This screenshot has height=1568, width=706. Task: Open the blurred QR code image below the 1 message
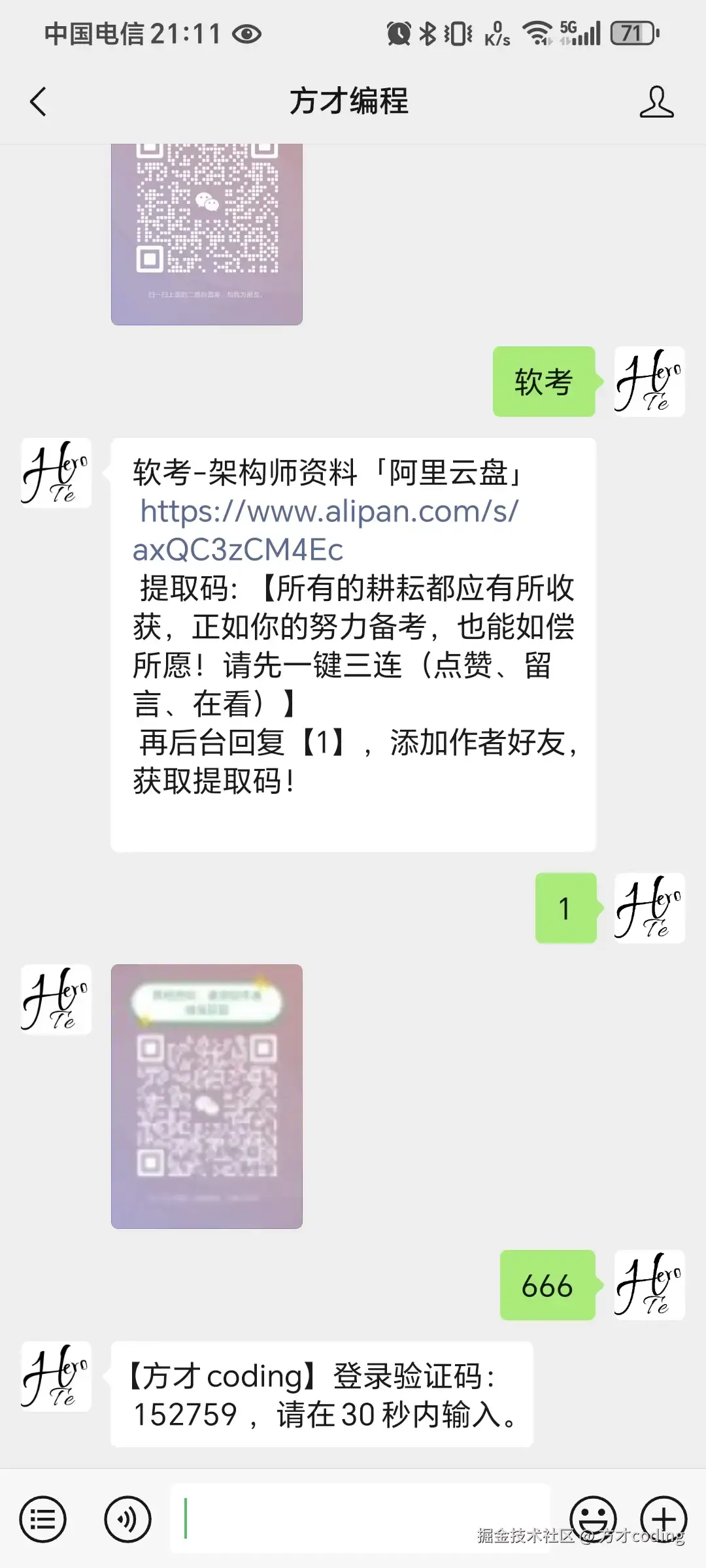coord(207,1096)
